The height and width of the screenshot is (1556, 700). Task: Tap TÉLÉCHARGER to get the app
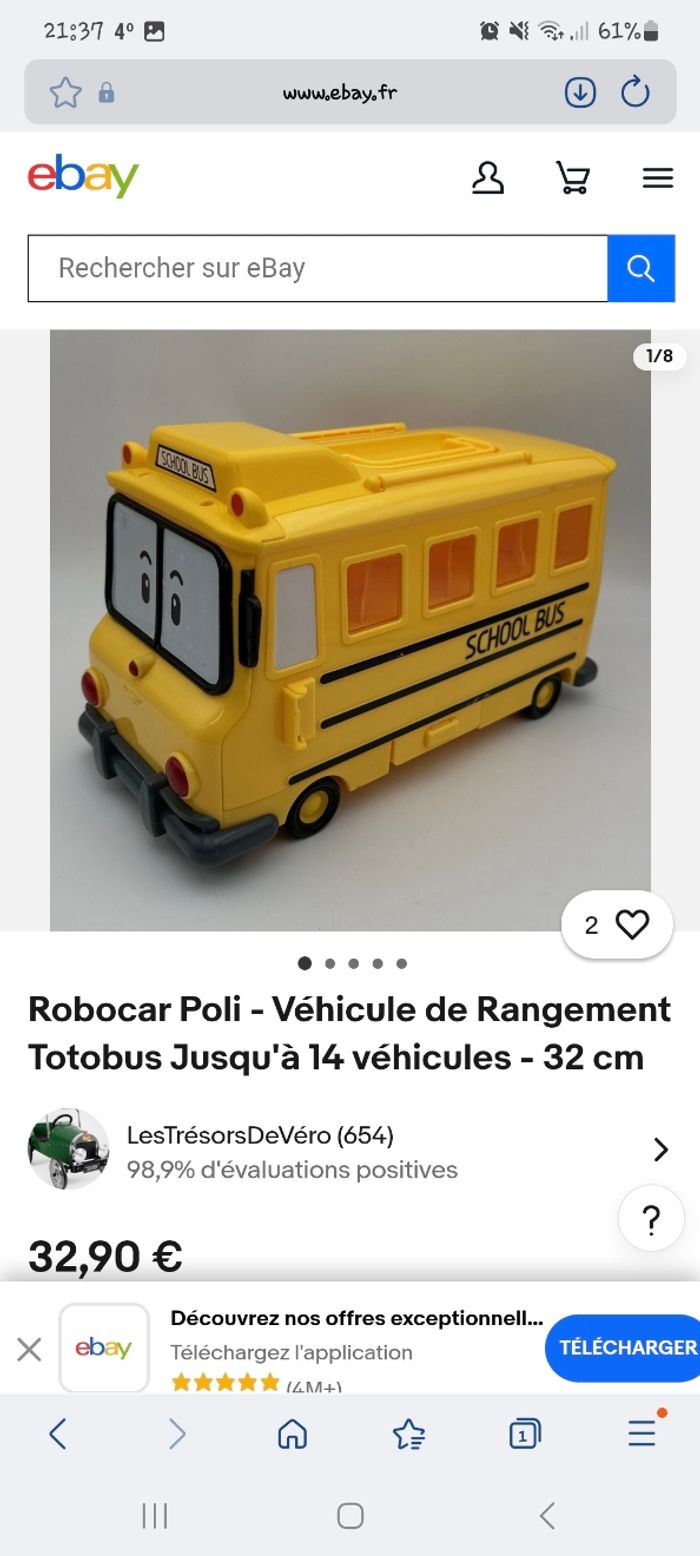point(625,1347)
